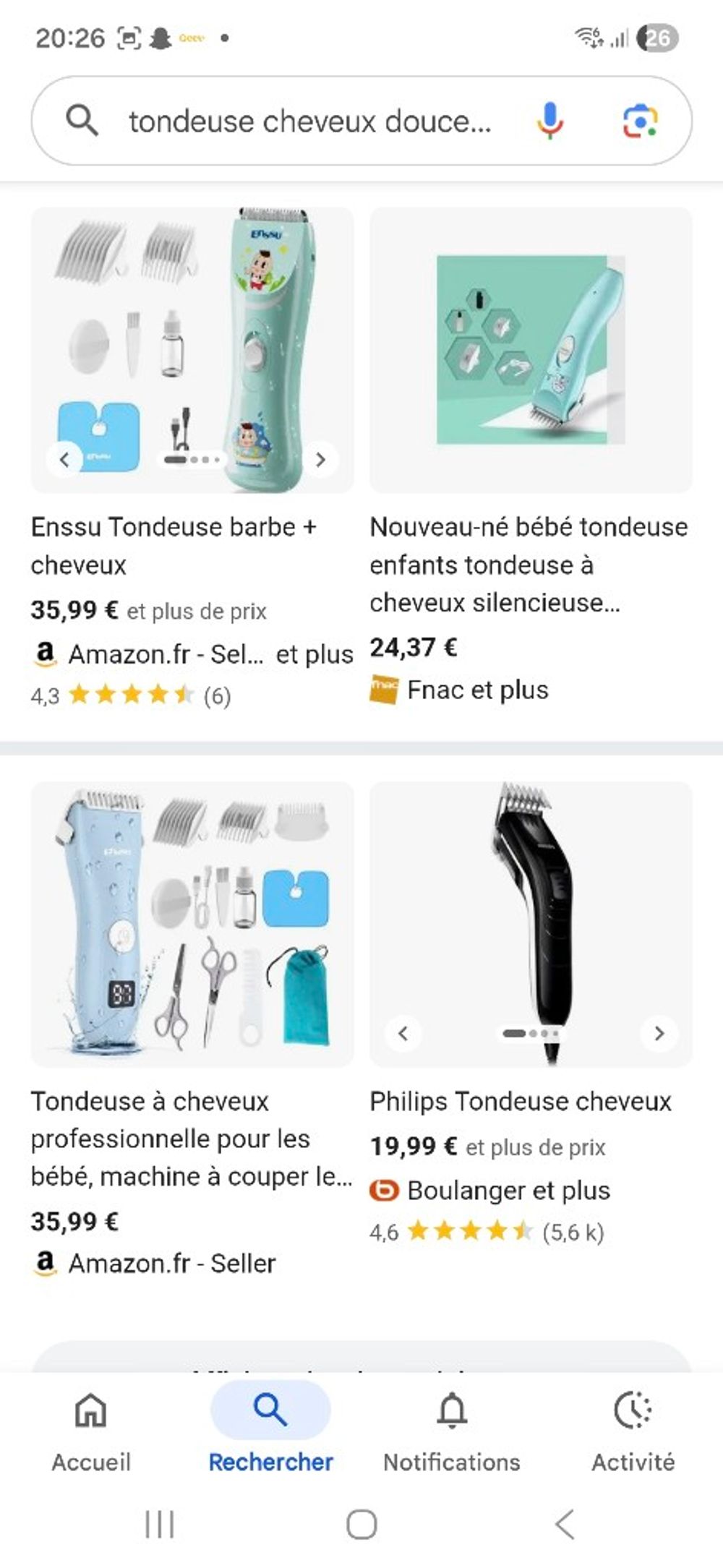Go to the Accueil tab

[91, 1428]
